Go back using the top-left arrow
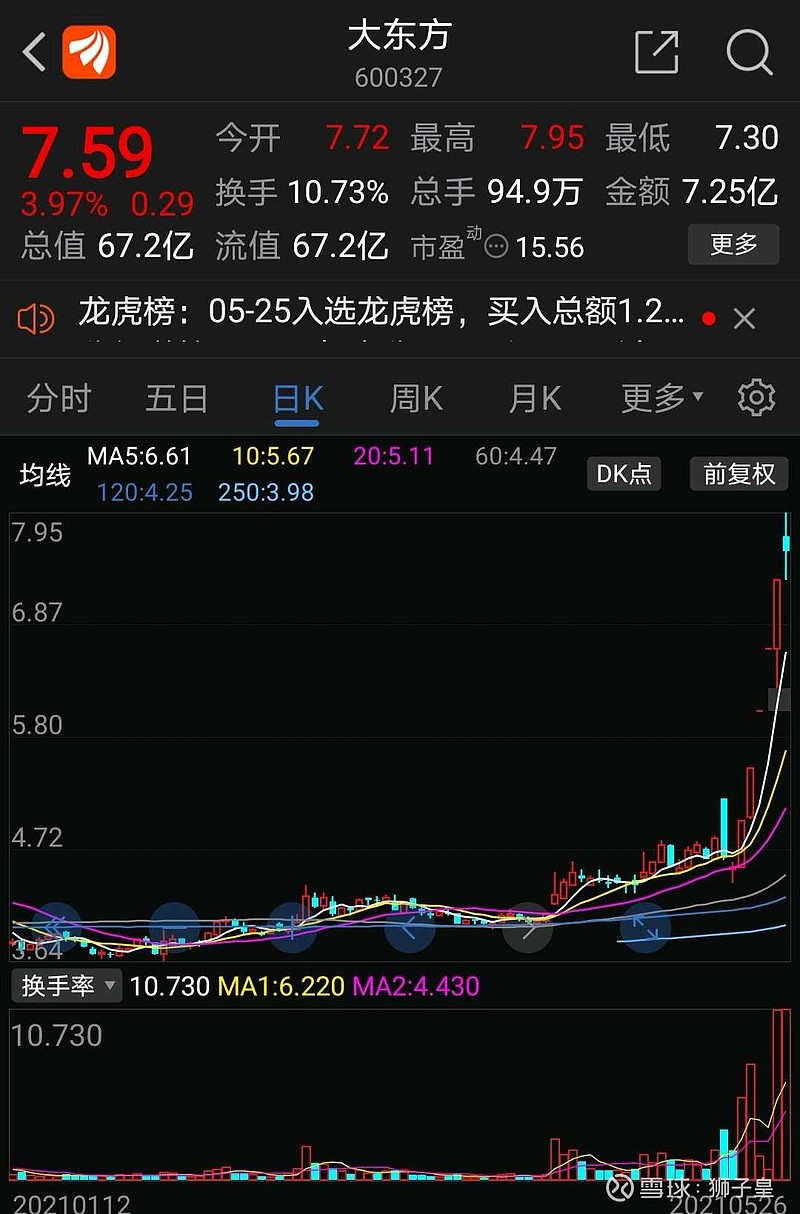Viewport: 800px width, 1214px height. coord(34,52)
